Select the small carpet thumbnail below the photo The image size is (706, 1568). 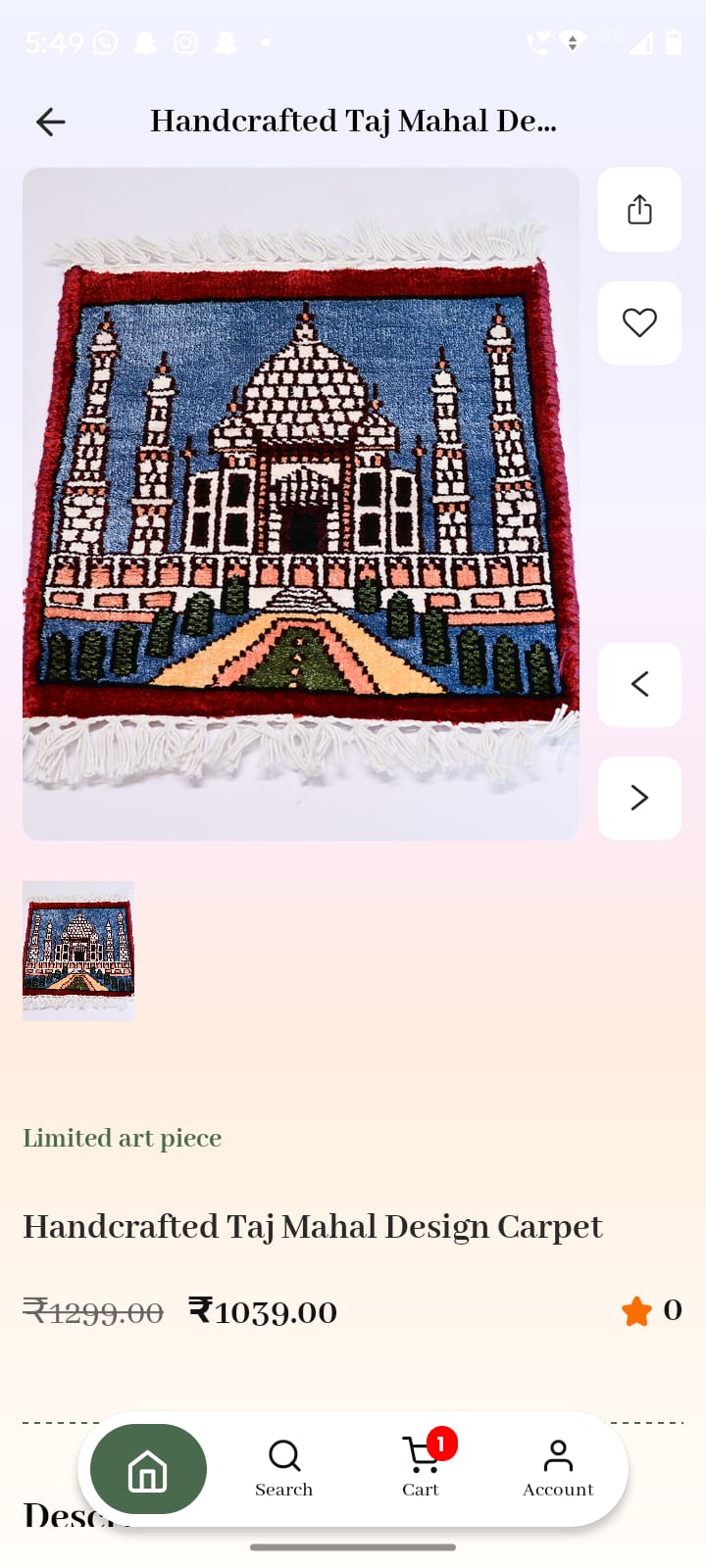point(78,952)
